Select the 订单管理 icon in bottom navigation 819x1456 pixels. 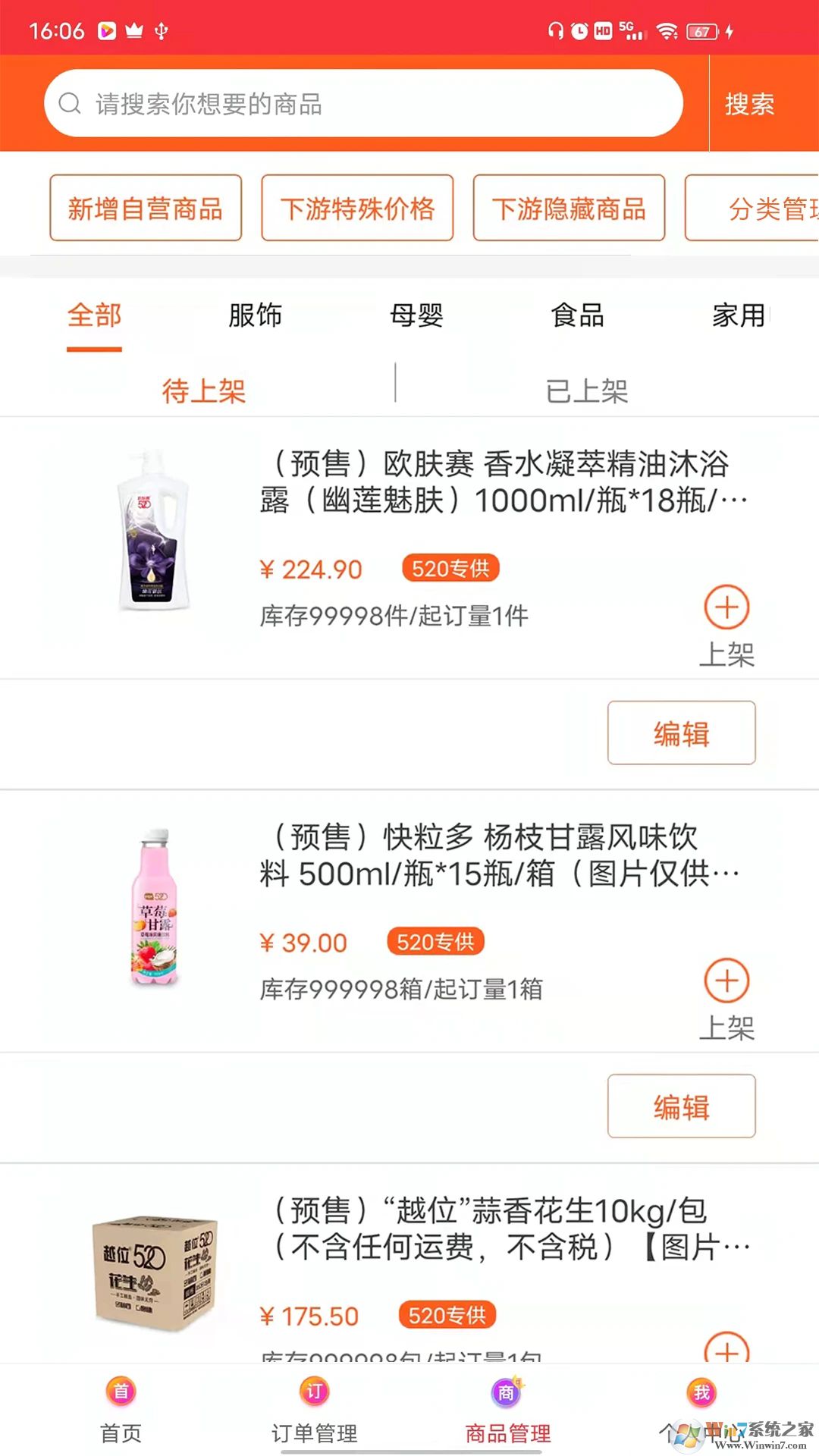pos(314,1392)
